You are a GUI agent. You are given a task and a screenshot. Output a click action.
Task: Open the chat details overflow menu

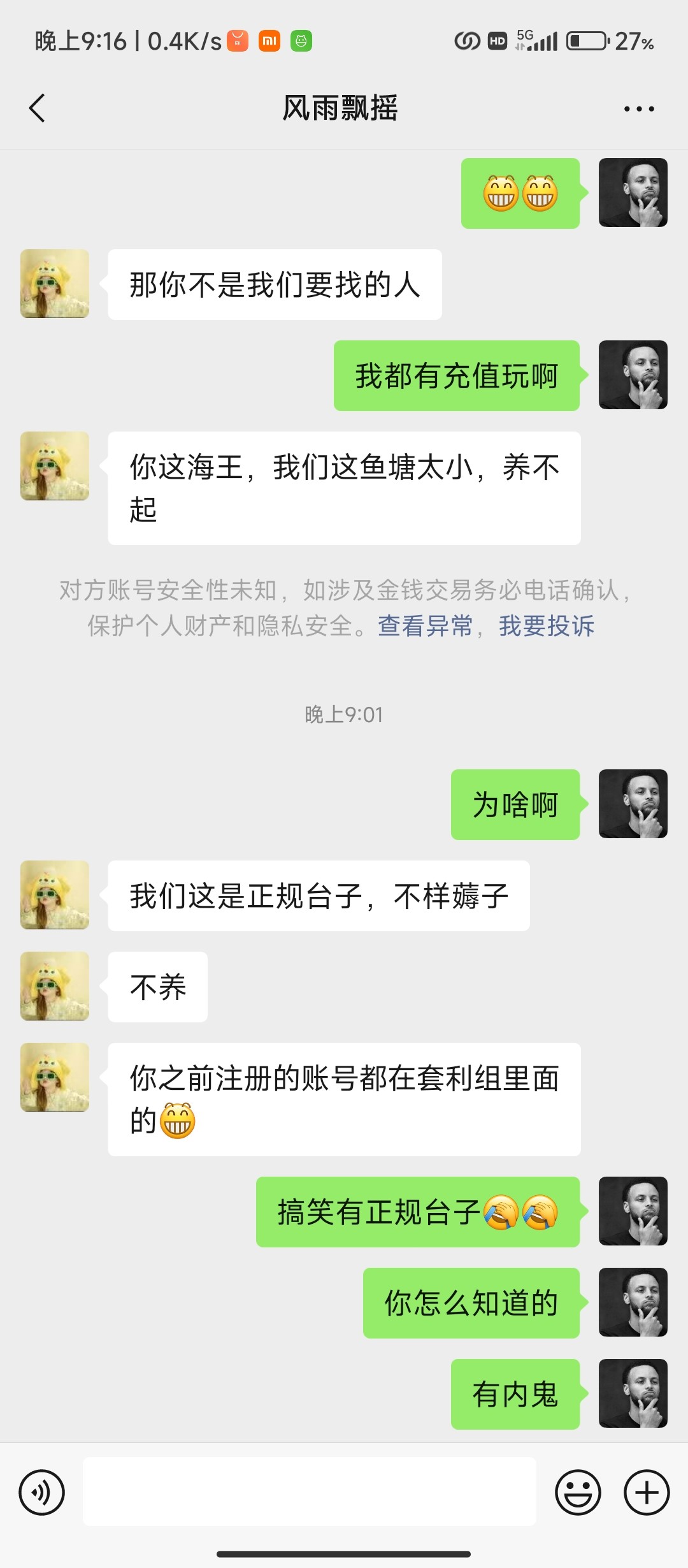(x=638, y=109)
